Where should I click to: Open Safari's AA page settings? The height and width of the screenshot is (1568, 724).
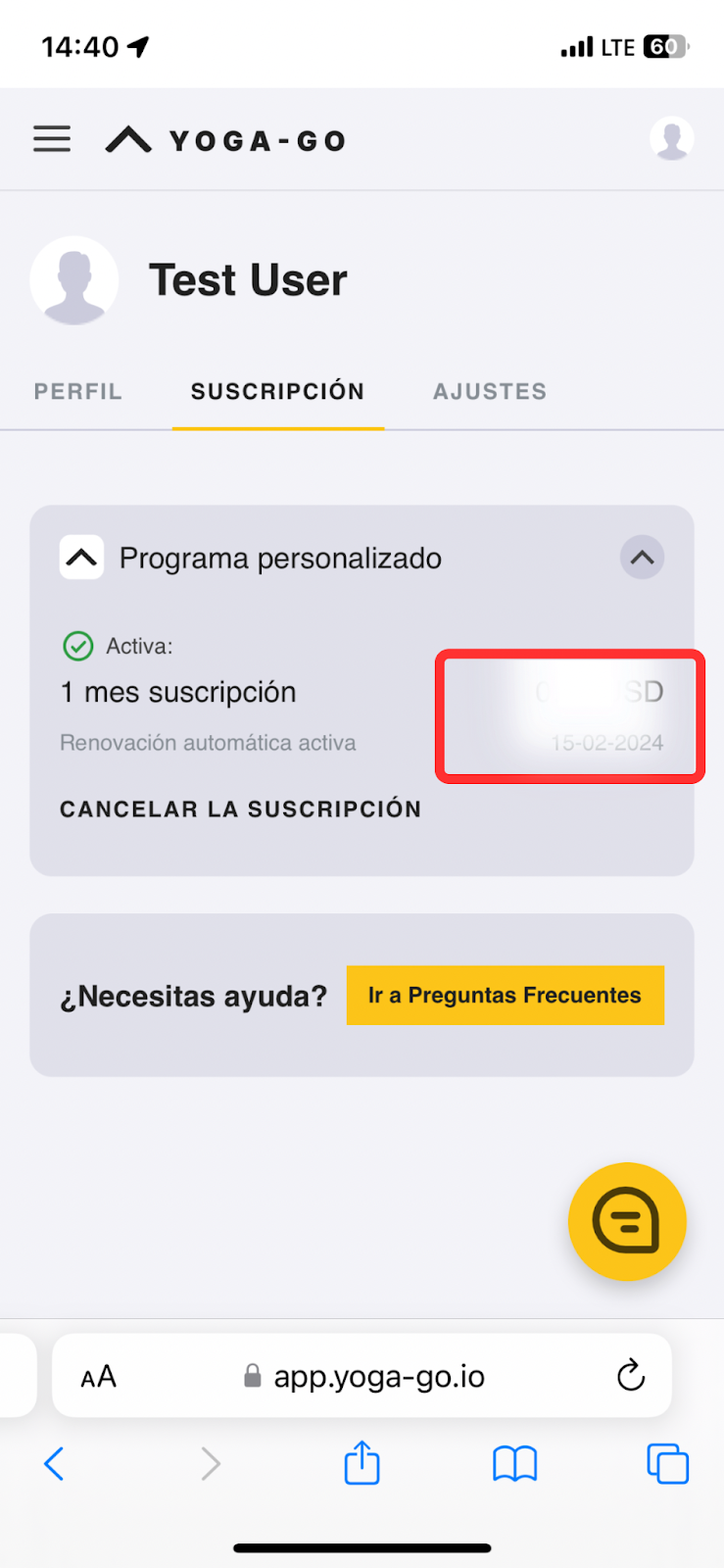point(99,1377)
